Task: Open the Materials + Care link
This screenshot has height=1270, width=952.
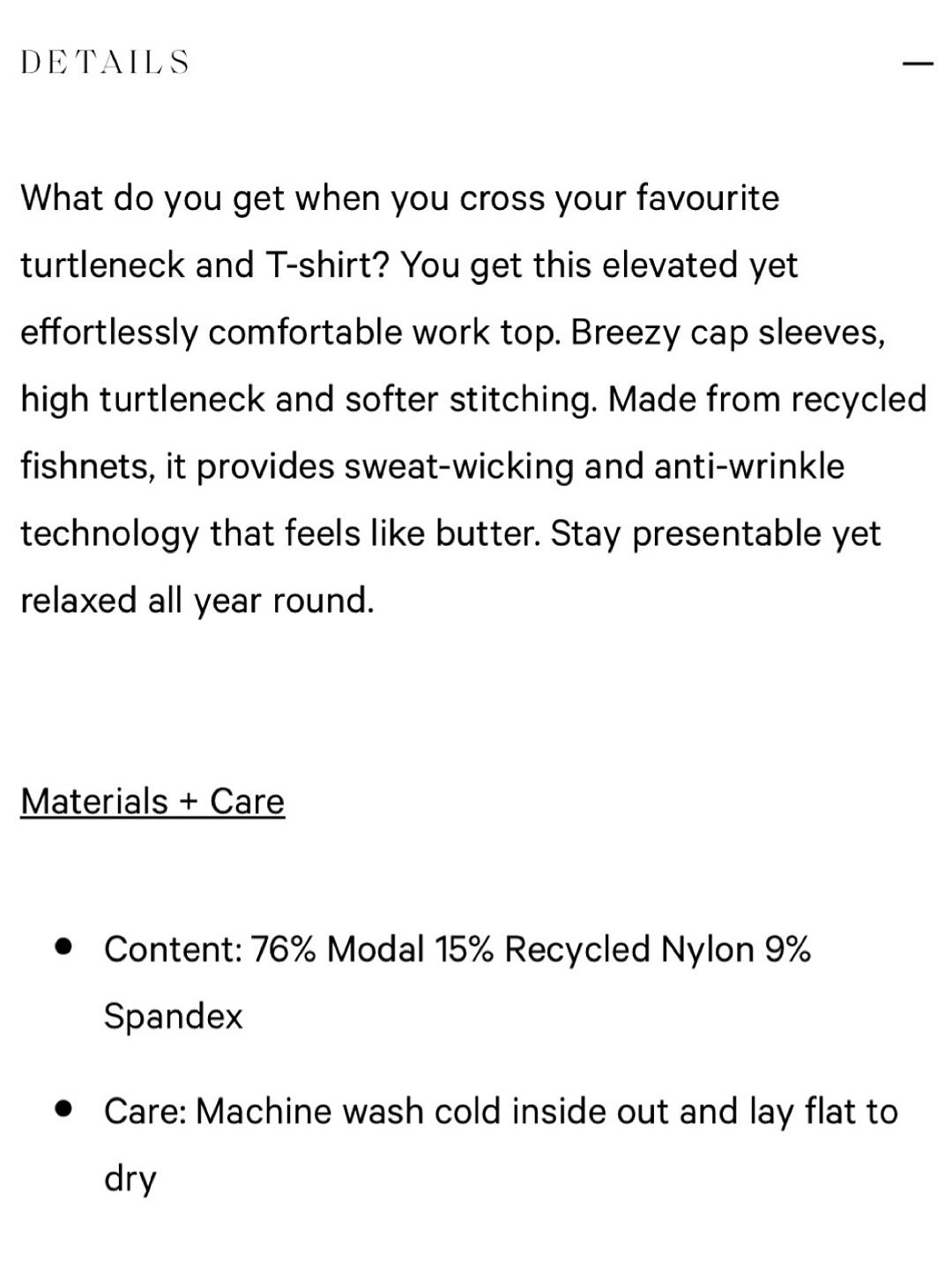Action: click(x=152, y=802)
